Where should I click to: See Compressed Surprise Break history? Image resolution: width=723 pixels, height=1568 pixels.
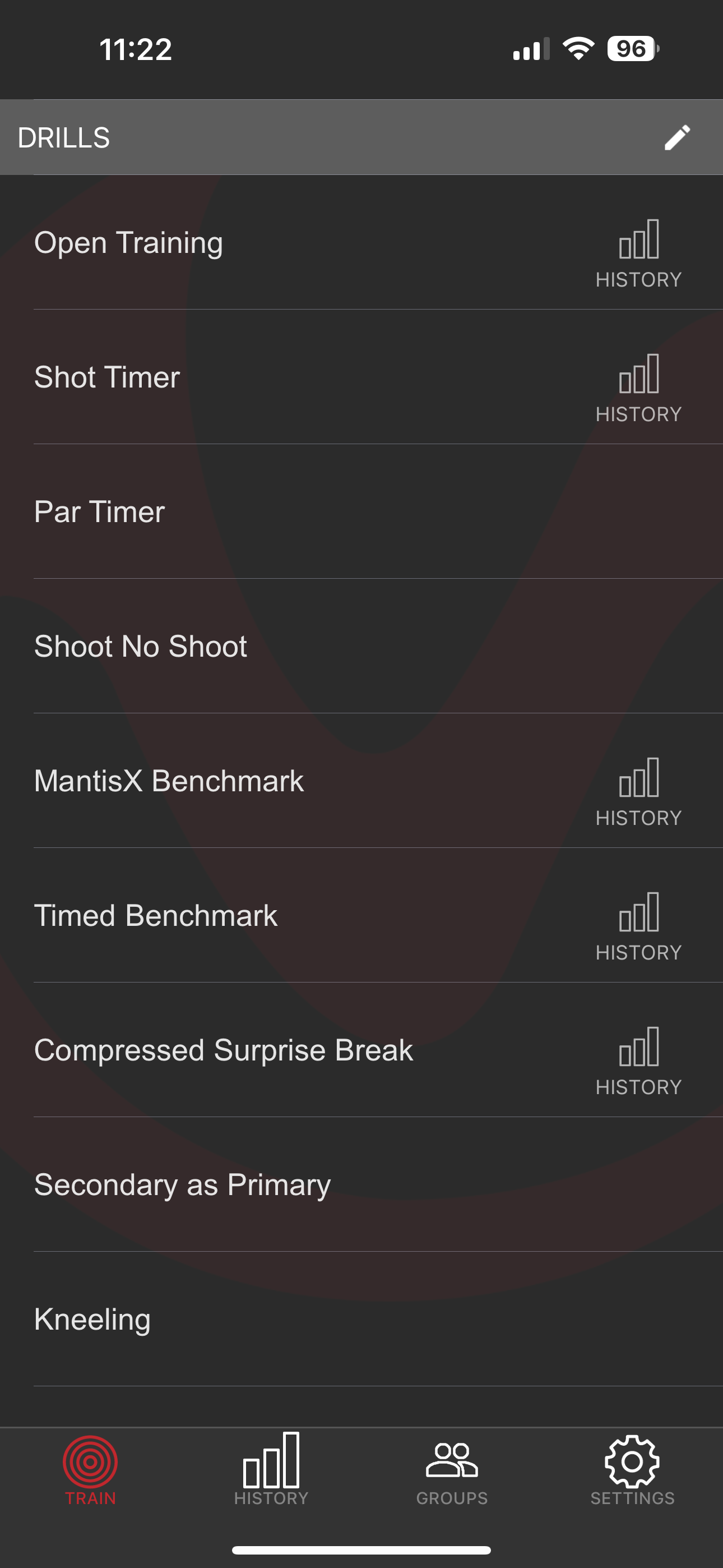click(638, 1061)
